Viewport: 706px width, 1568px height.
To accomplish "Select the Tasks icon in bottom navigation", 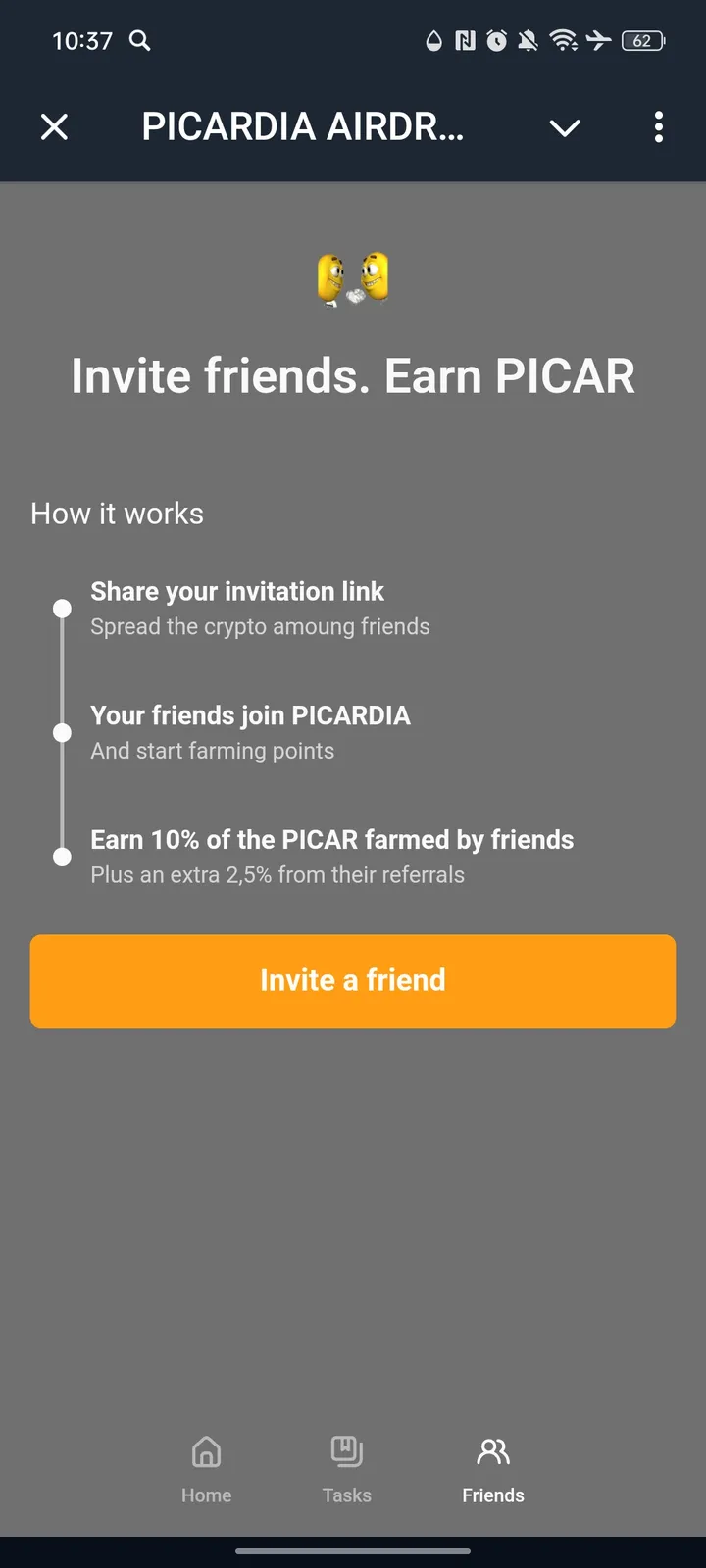I will click(347, 1452).
